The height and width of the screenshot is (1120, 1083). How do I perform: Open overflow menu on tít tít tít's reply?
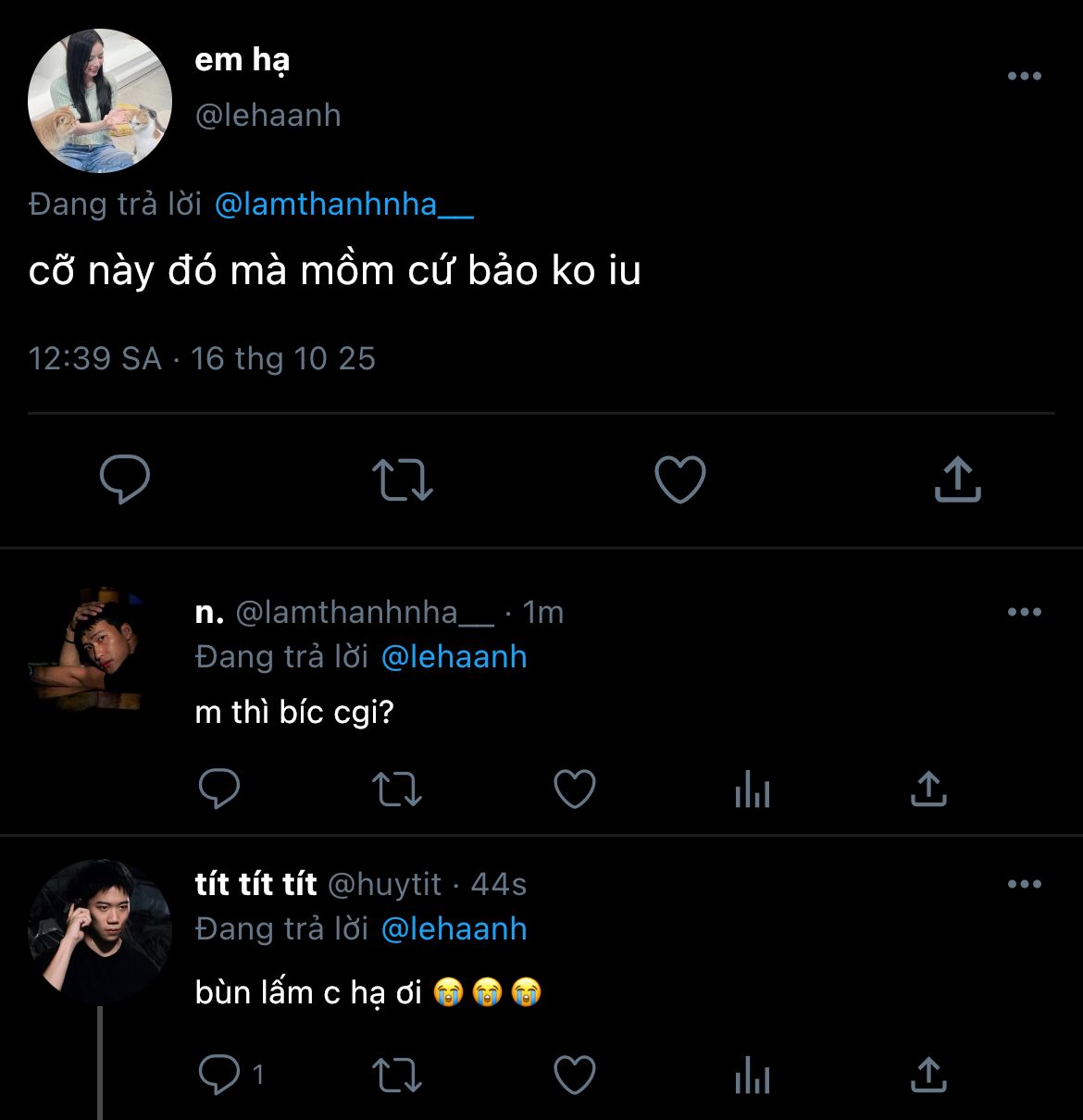1024,884
